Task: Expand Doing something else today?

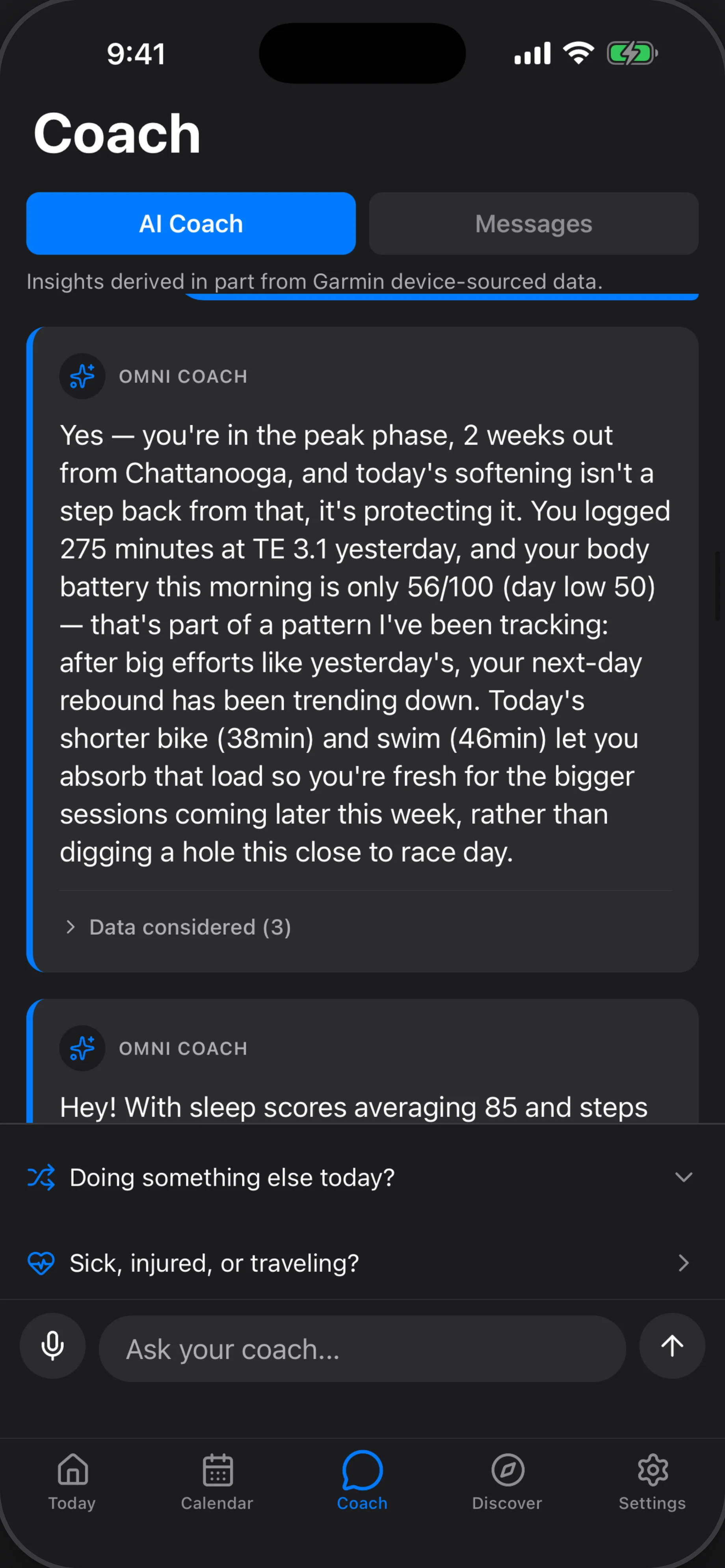Action: [362, 1177]
